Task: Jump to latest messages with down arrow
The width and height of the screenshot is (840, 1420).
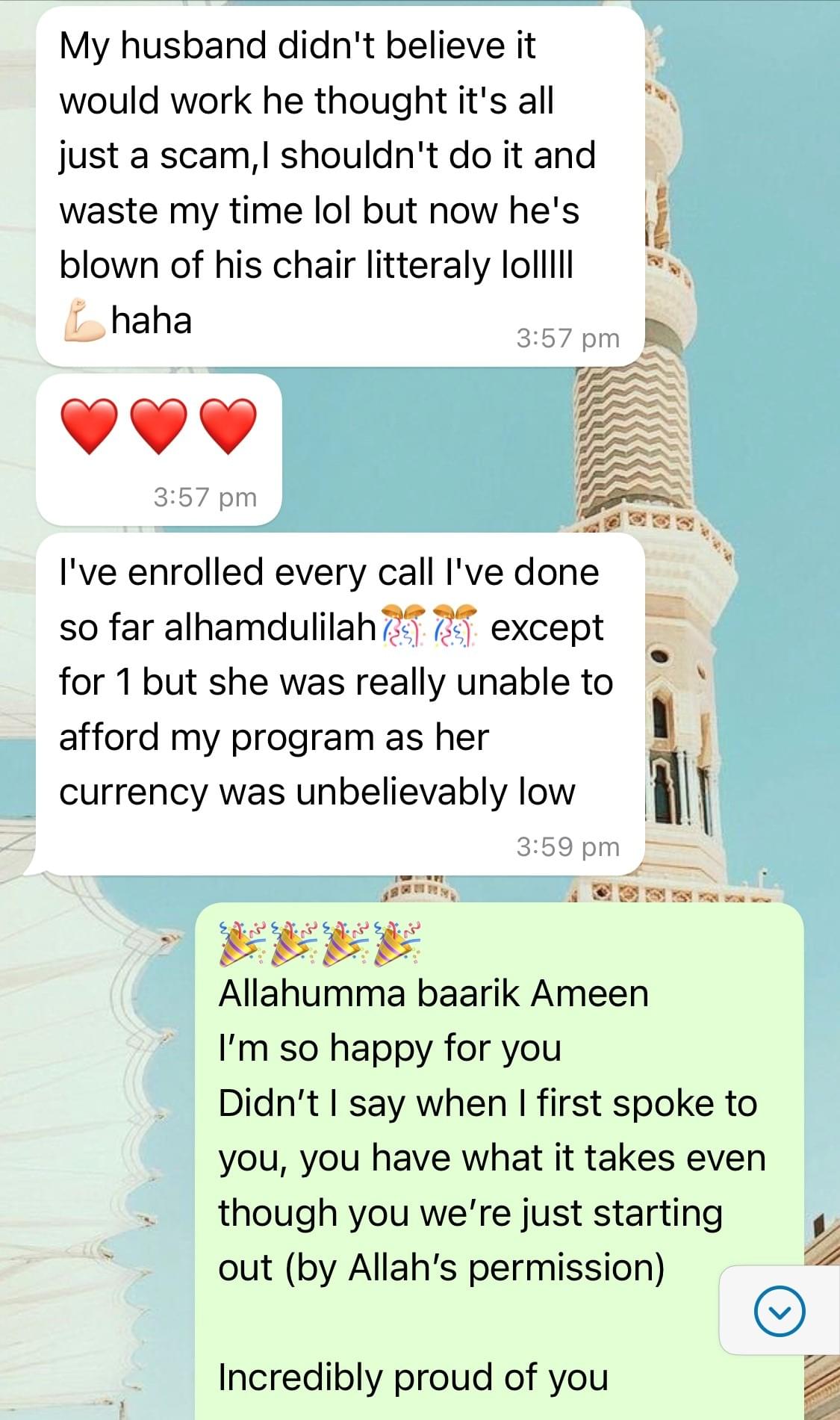Action: 780,1311
